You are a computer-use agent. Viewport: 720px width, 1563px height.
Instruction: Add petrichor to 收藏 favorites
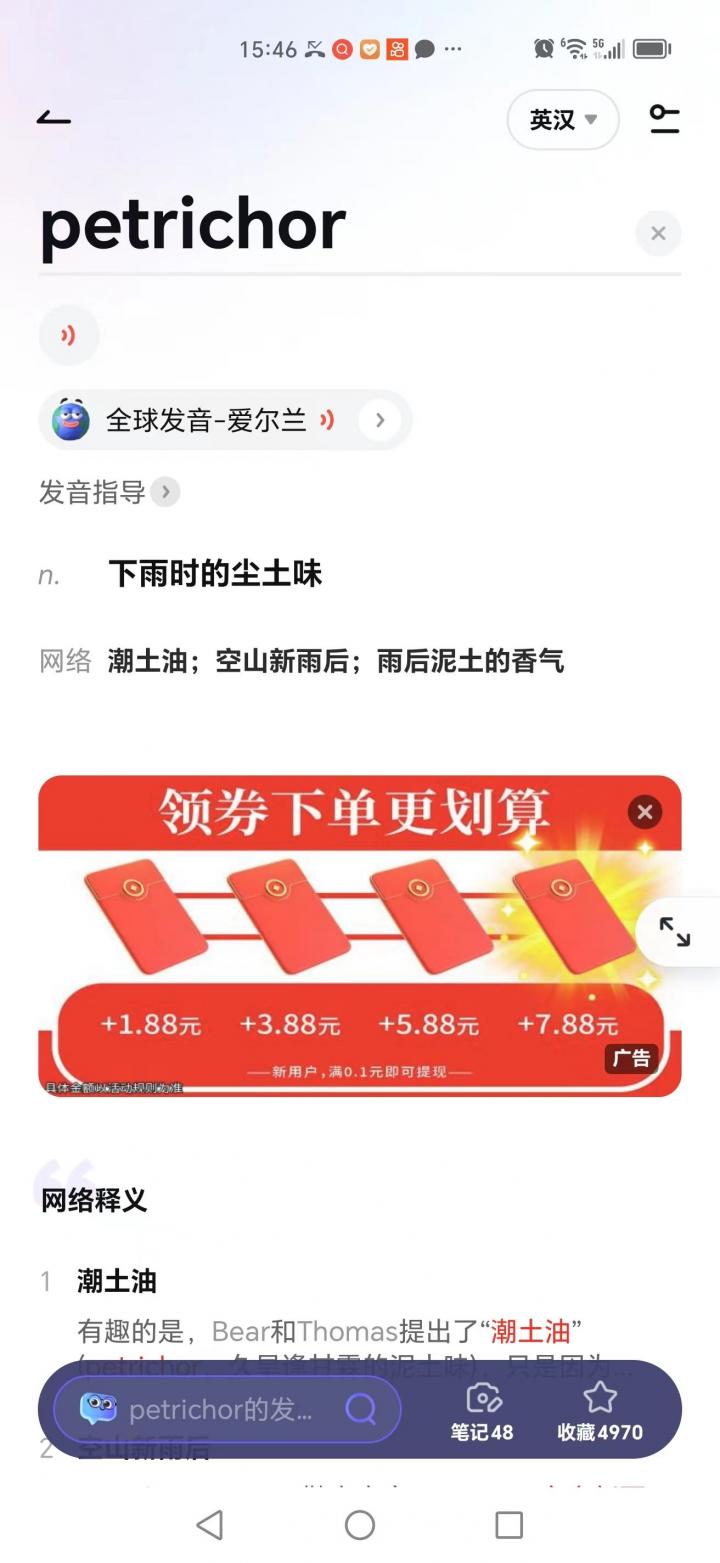(x=600, y=1410)
